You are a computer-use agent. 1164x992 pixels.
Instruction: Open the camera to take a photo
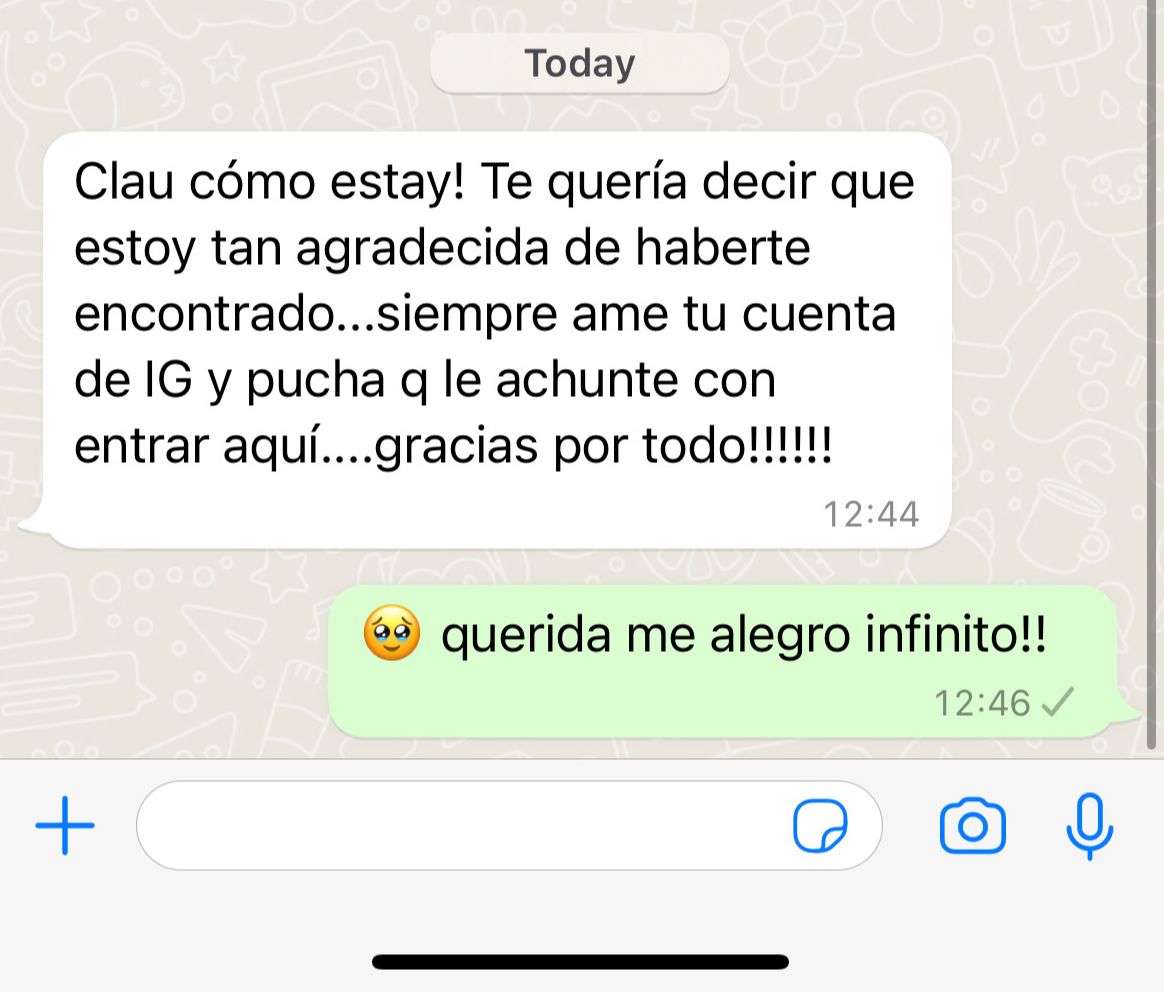click(x=972, y=826)
